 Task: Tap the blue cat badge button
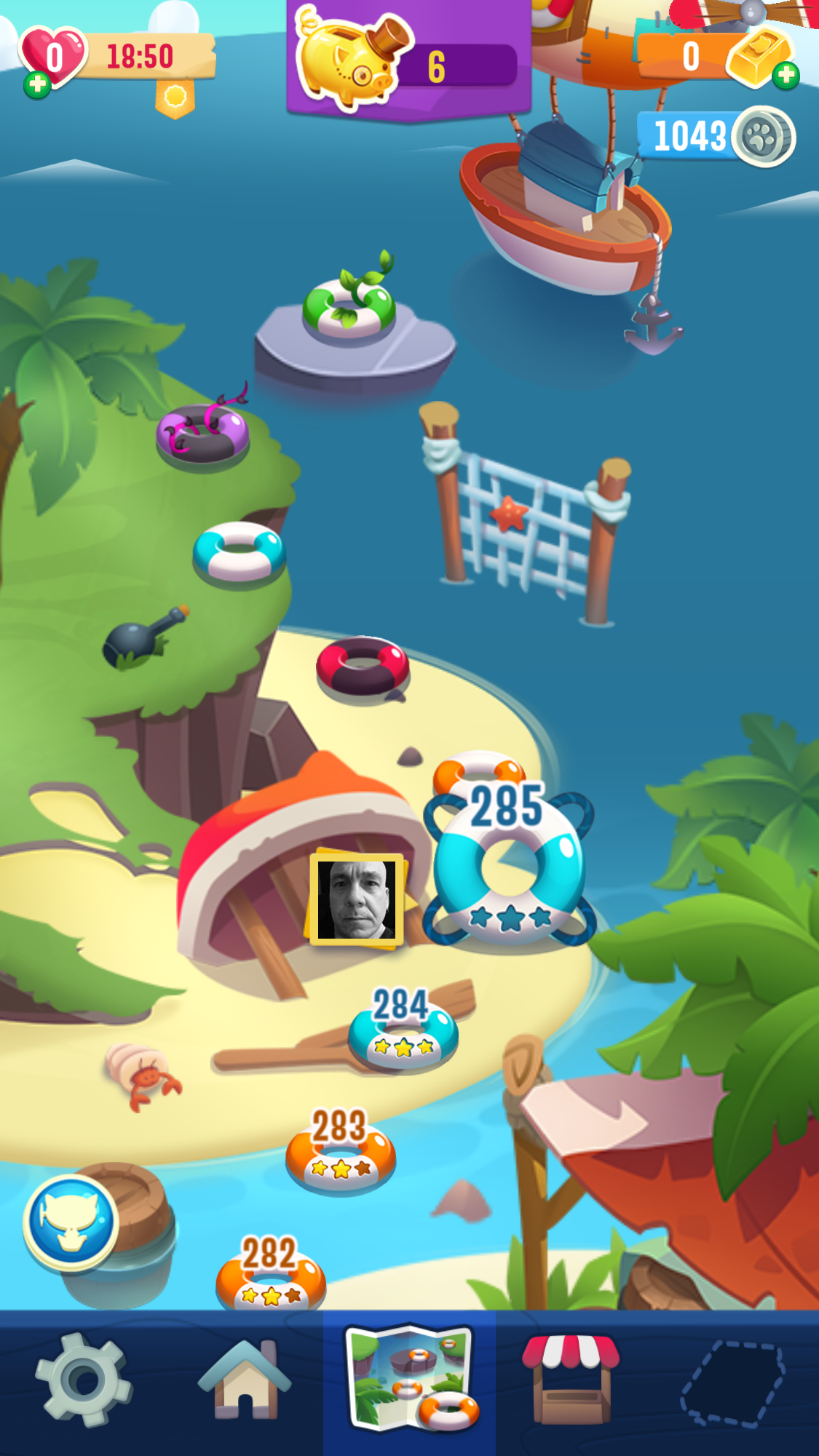pyautogui.click(x=71, y=1222)
